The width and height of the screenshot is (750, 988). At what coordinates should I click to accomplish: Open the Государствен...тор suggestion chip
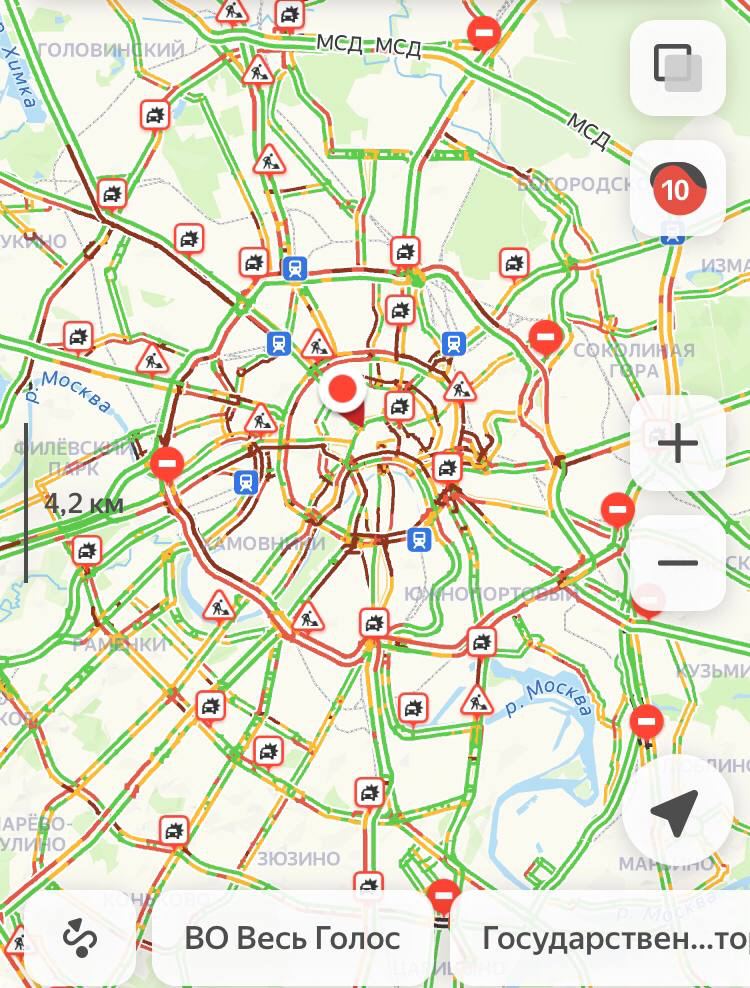(600, 938)
